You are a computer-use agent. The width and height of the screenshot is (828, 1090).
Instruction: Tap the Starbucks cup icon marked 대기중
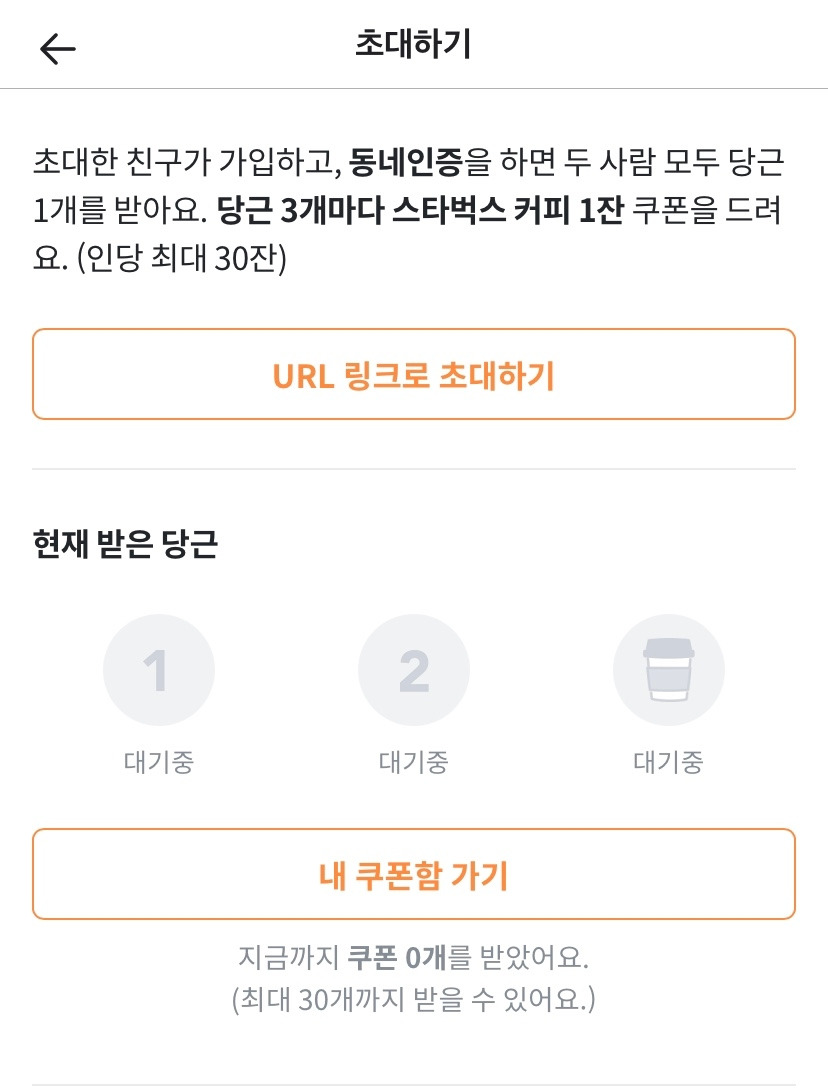pos(669,670)
